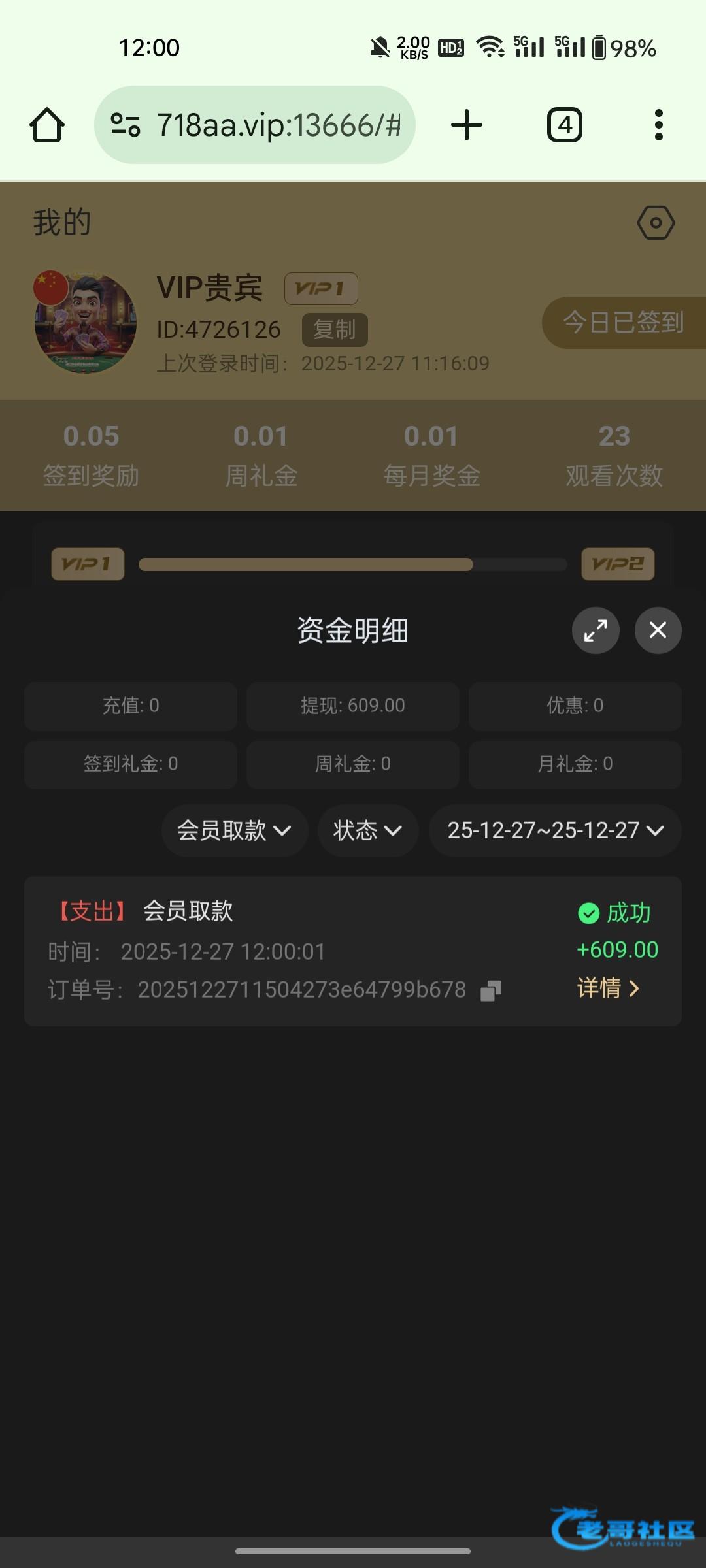
Task: Open a new browser tab
Action: 467,125
